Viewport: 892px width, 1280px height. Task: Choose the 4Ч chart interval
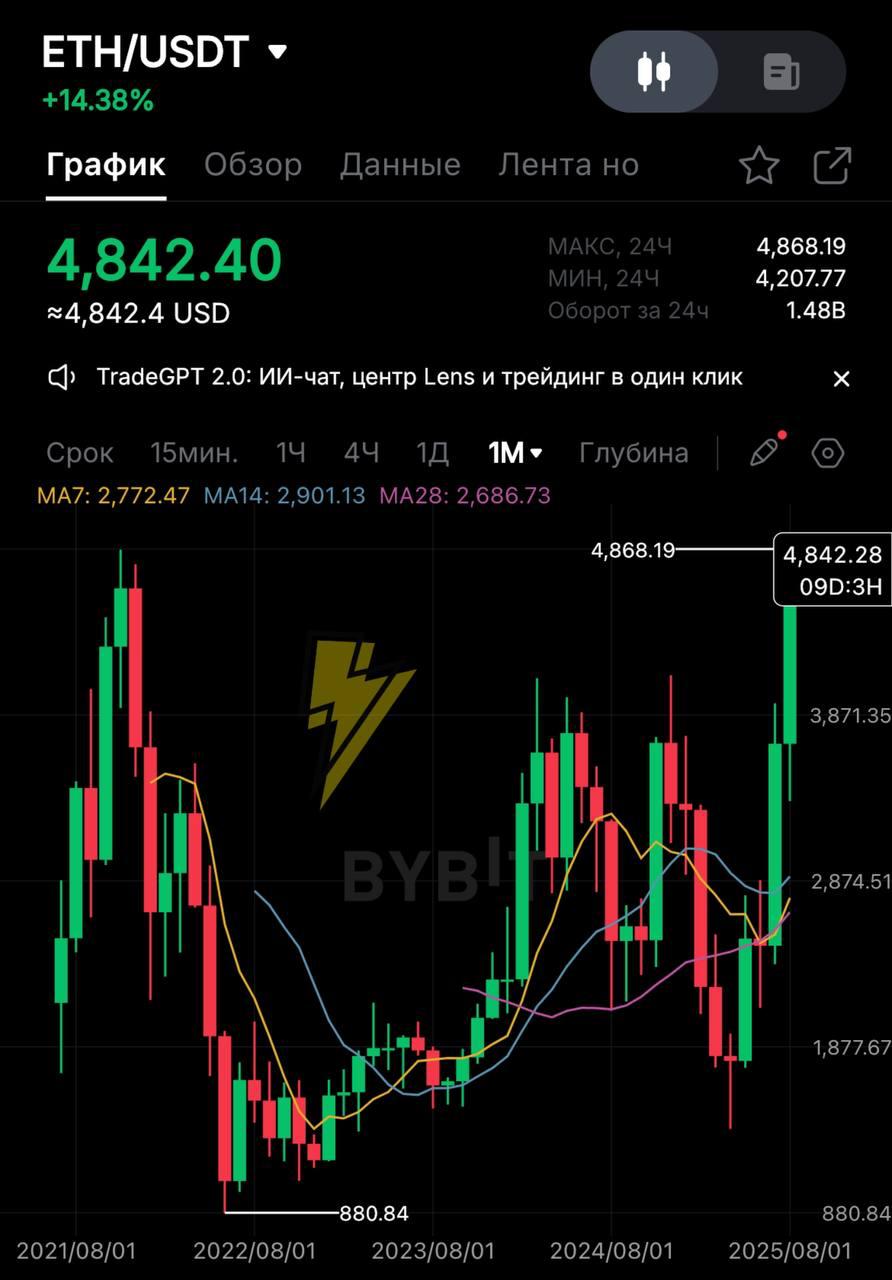tap(361, 453)
